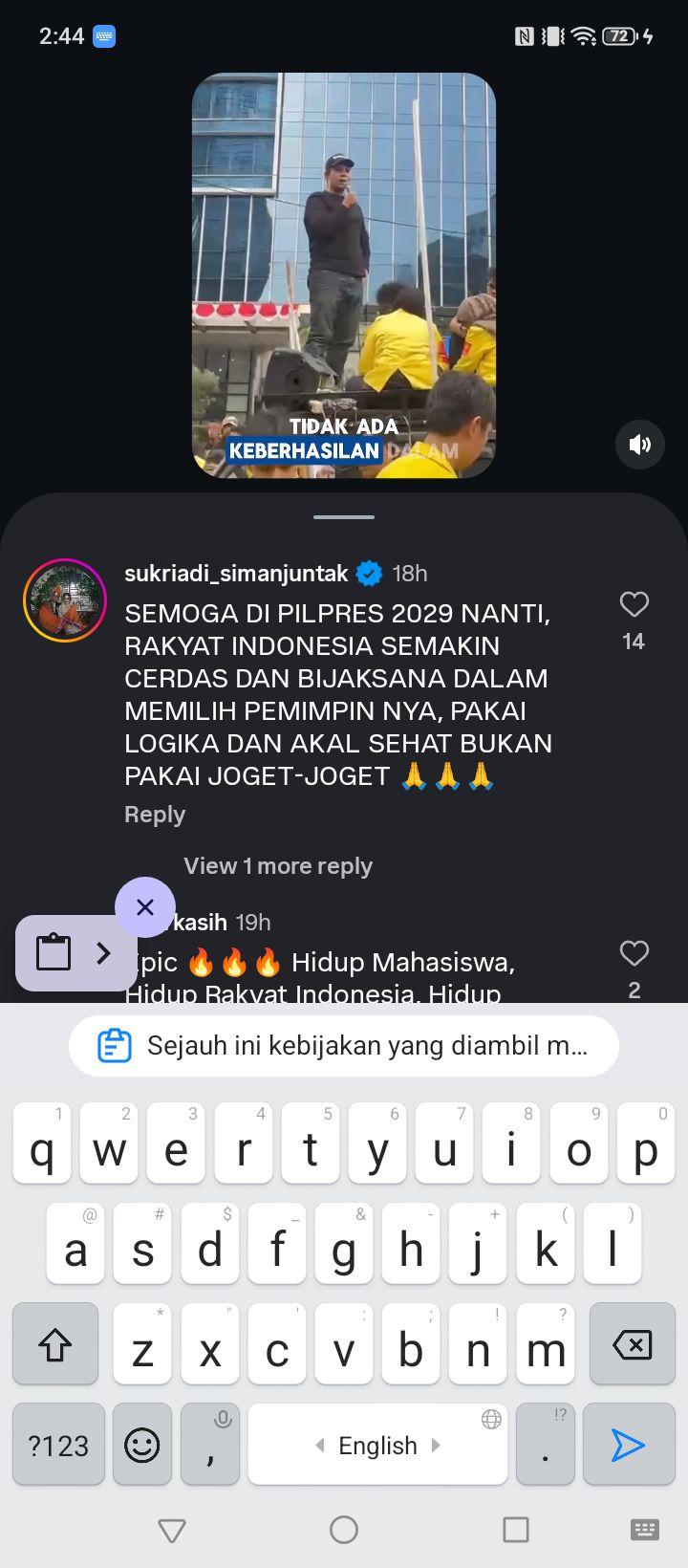Like the Hidup Mahasiswa comment
The height and width of the screenshot is (1568, 688).
[634, 953]
